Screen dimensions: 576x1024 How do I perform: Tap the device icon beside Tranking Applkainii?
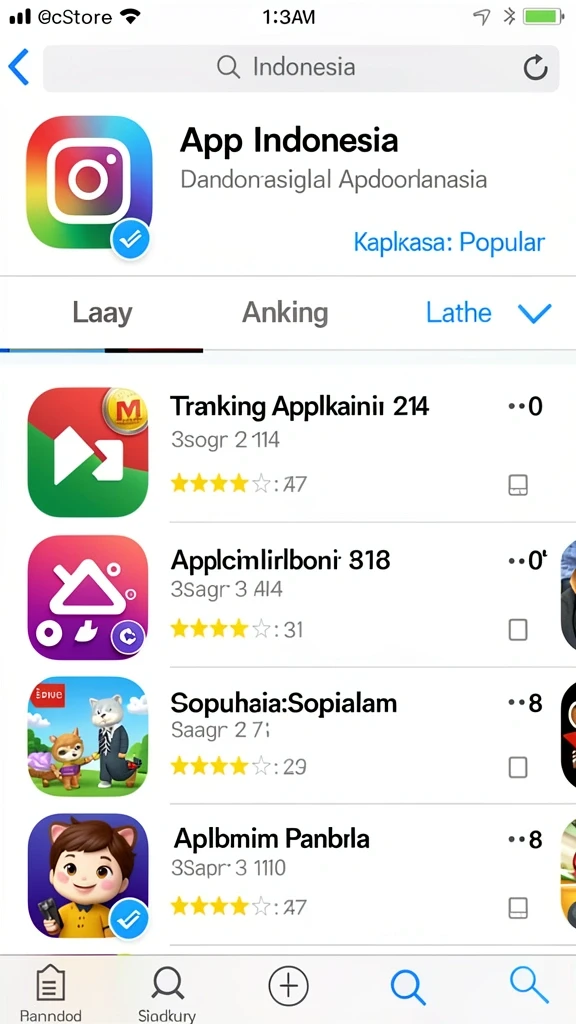pyautogui.click(x=518, y=485)
